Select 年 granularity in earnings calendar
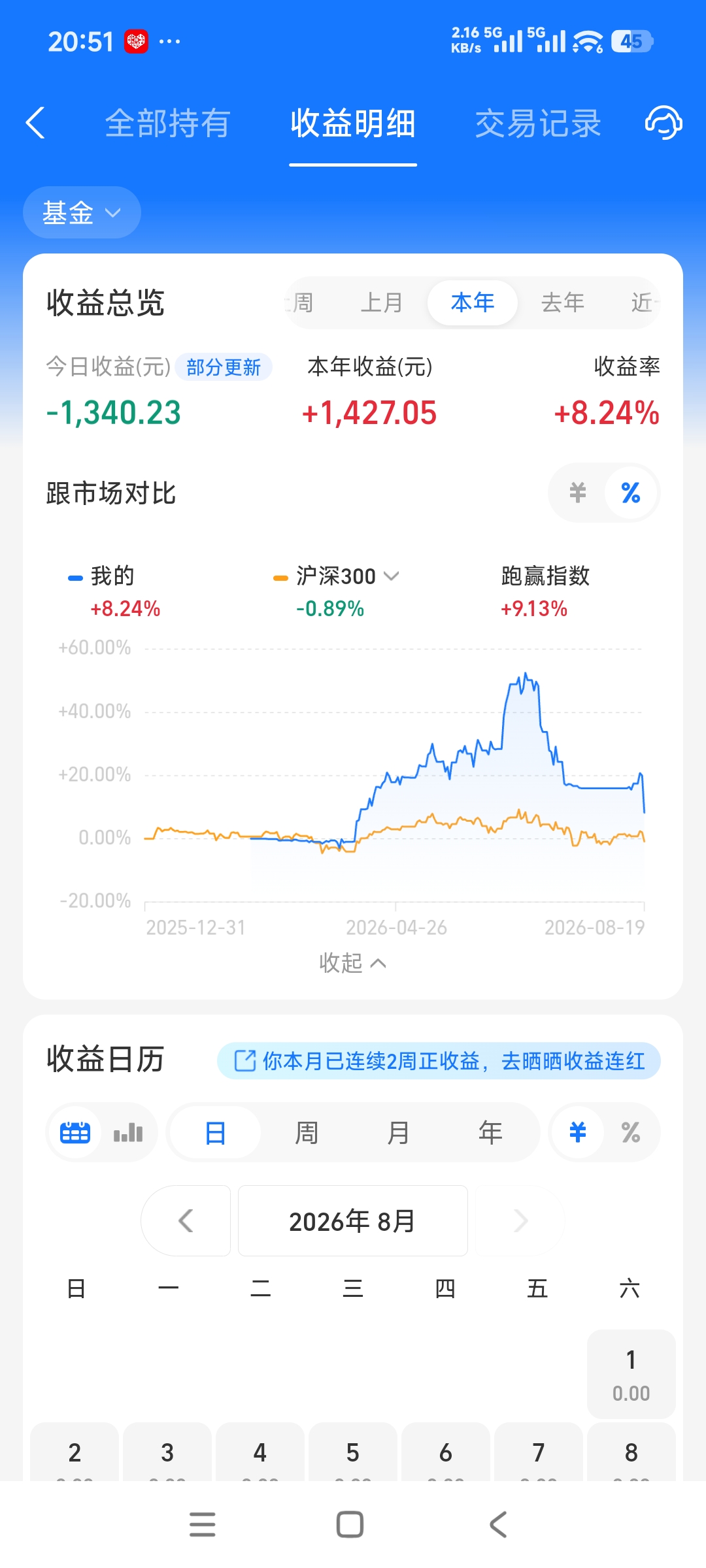 (x=490, y=1132)
